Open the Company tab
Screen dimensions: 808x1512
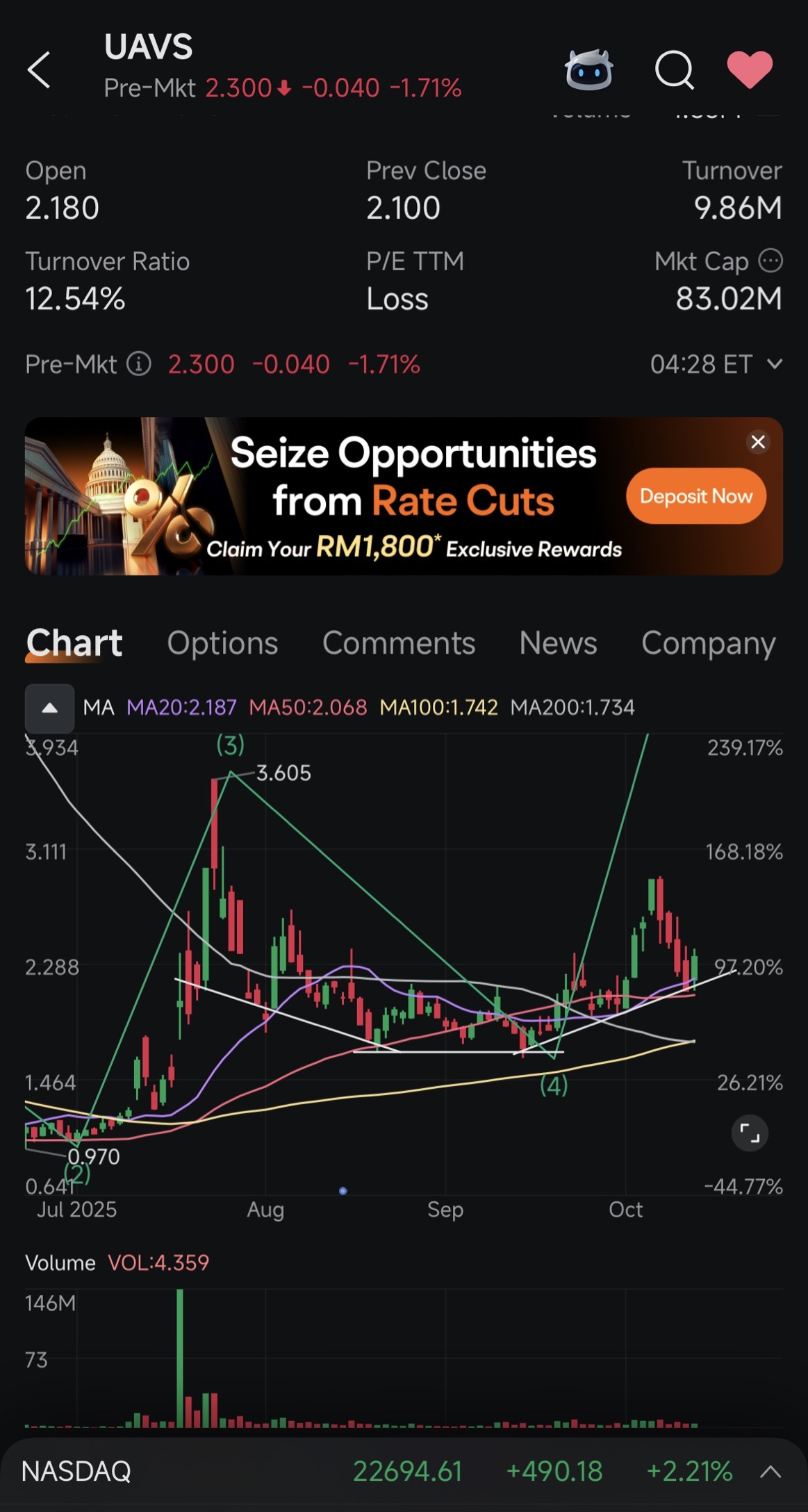708,643
